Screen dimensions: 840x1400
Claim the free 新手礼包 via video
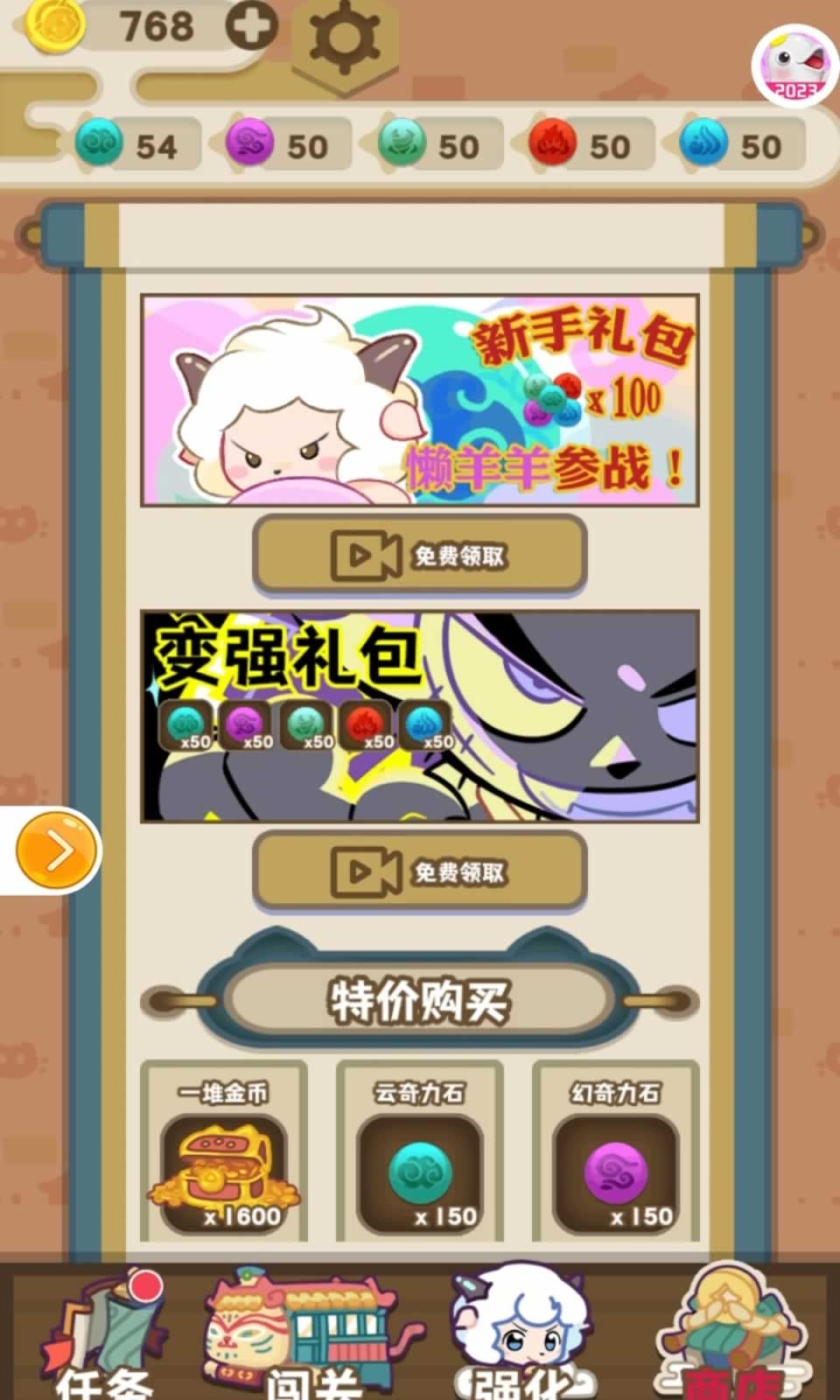click(419, 555)
